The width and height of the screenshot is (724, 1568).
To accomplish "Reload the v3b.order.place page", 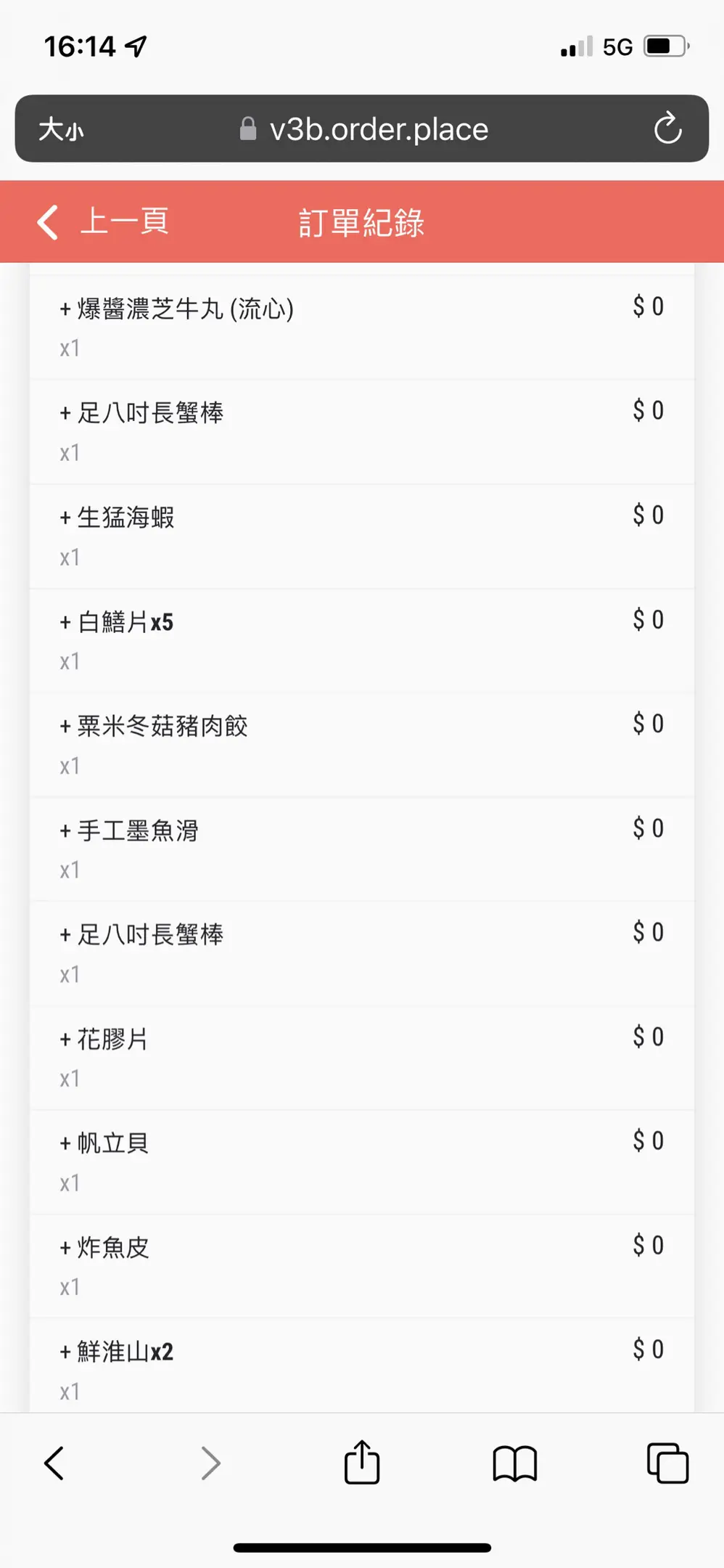I will [667, 128].
